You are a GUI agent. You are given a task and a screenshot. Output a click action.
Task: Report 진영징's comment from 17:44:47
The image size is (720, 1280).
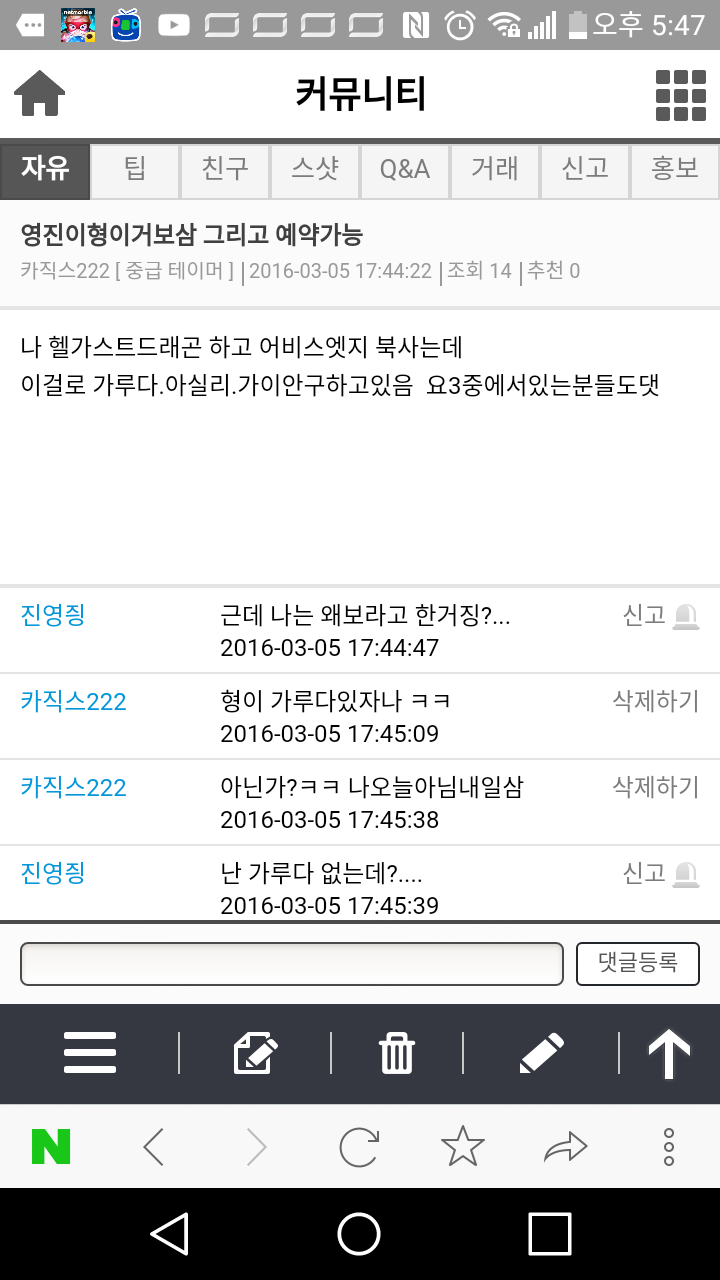click(x=660, y=616)
